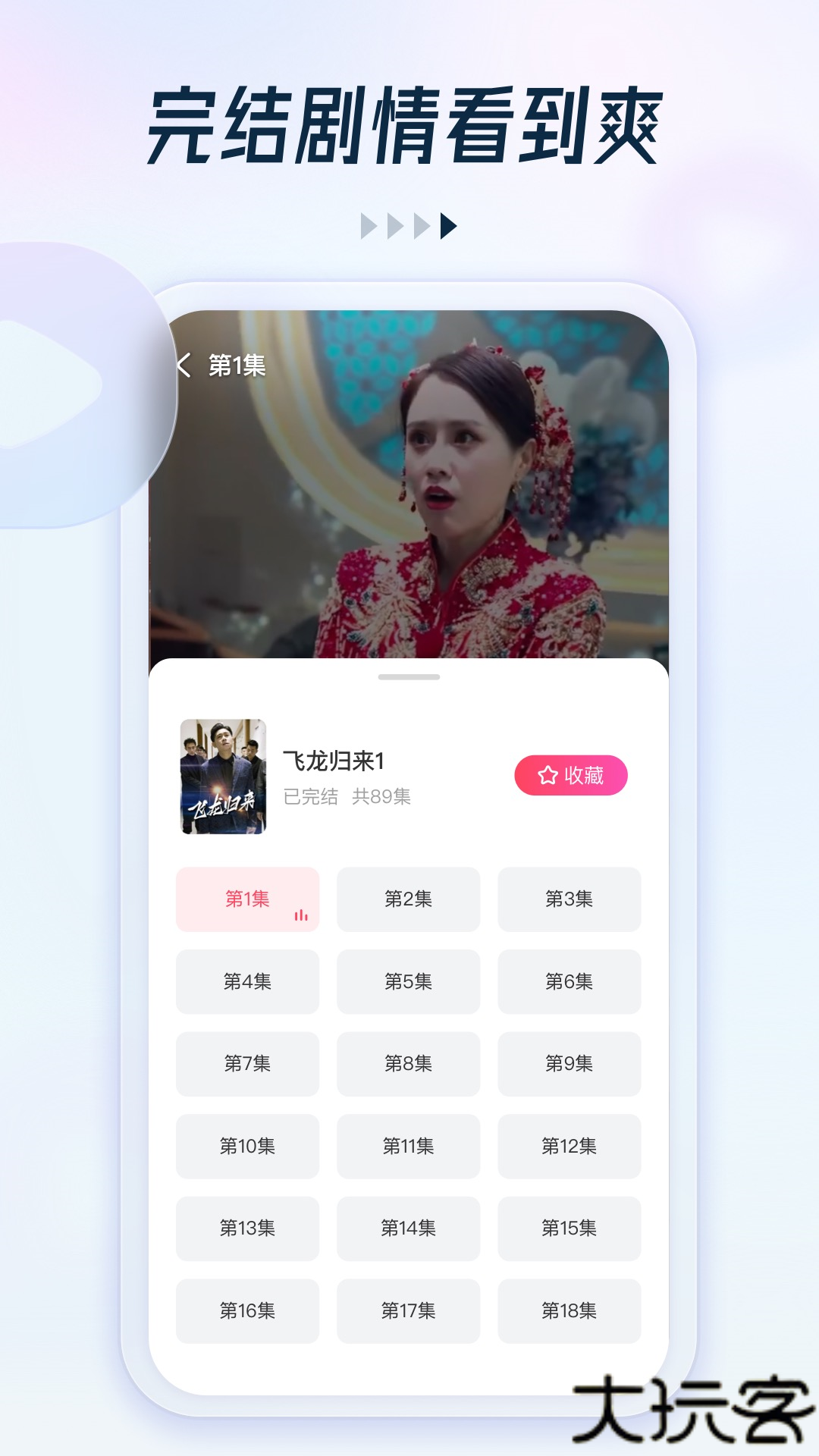Tap the 第1集 title in the top bar

(236, 365)
